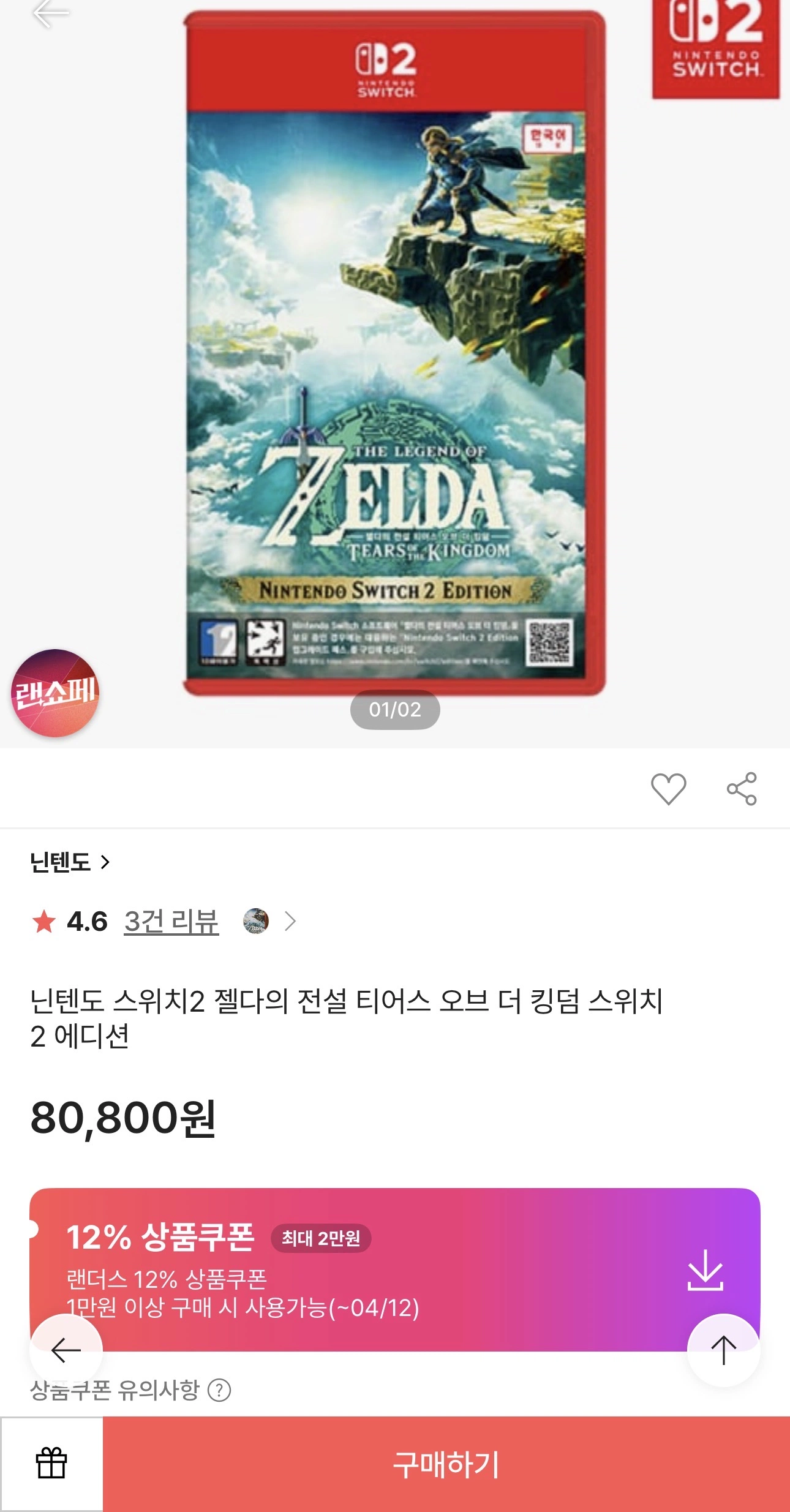Open the 랜쇼페 event badge
The image size is (790, 1512).
55,693
